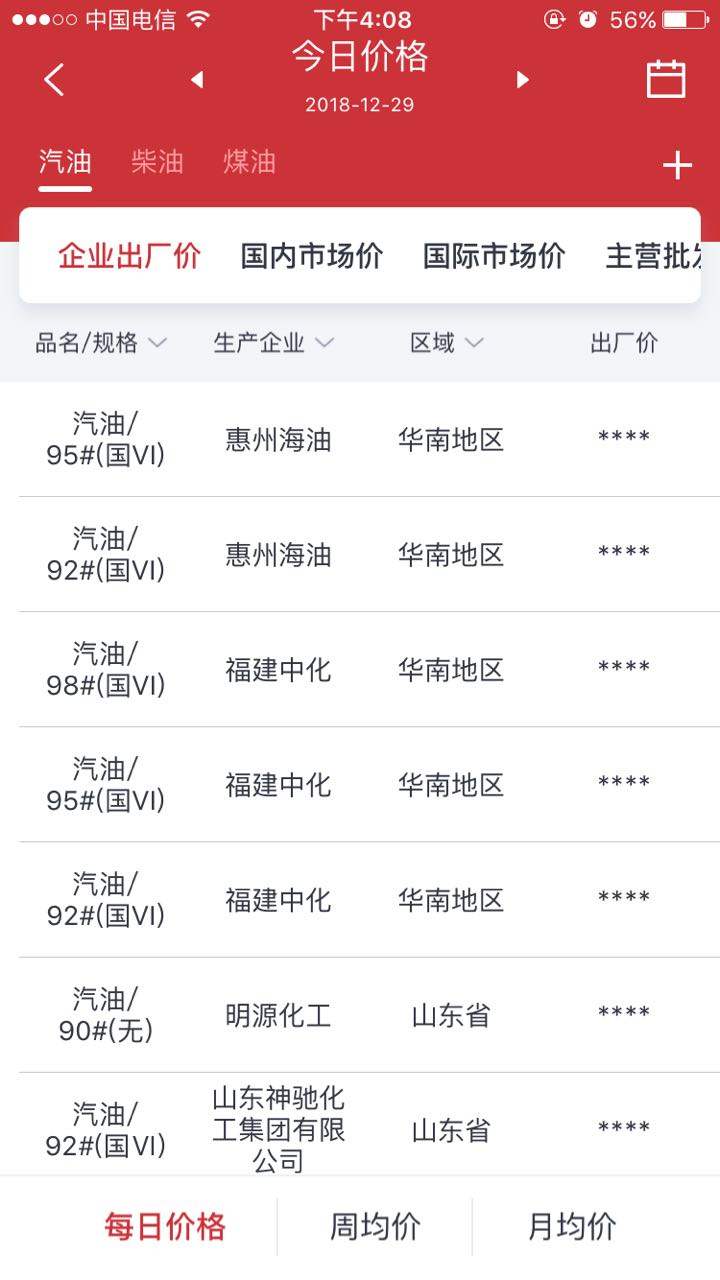Viewport: 720px width, 1280px height.
Task: Open the 品名/规格 filter dropdown
Action: click(100, 343)
